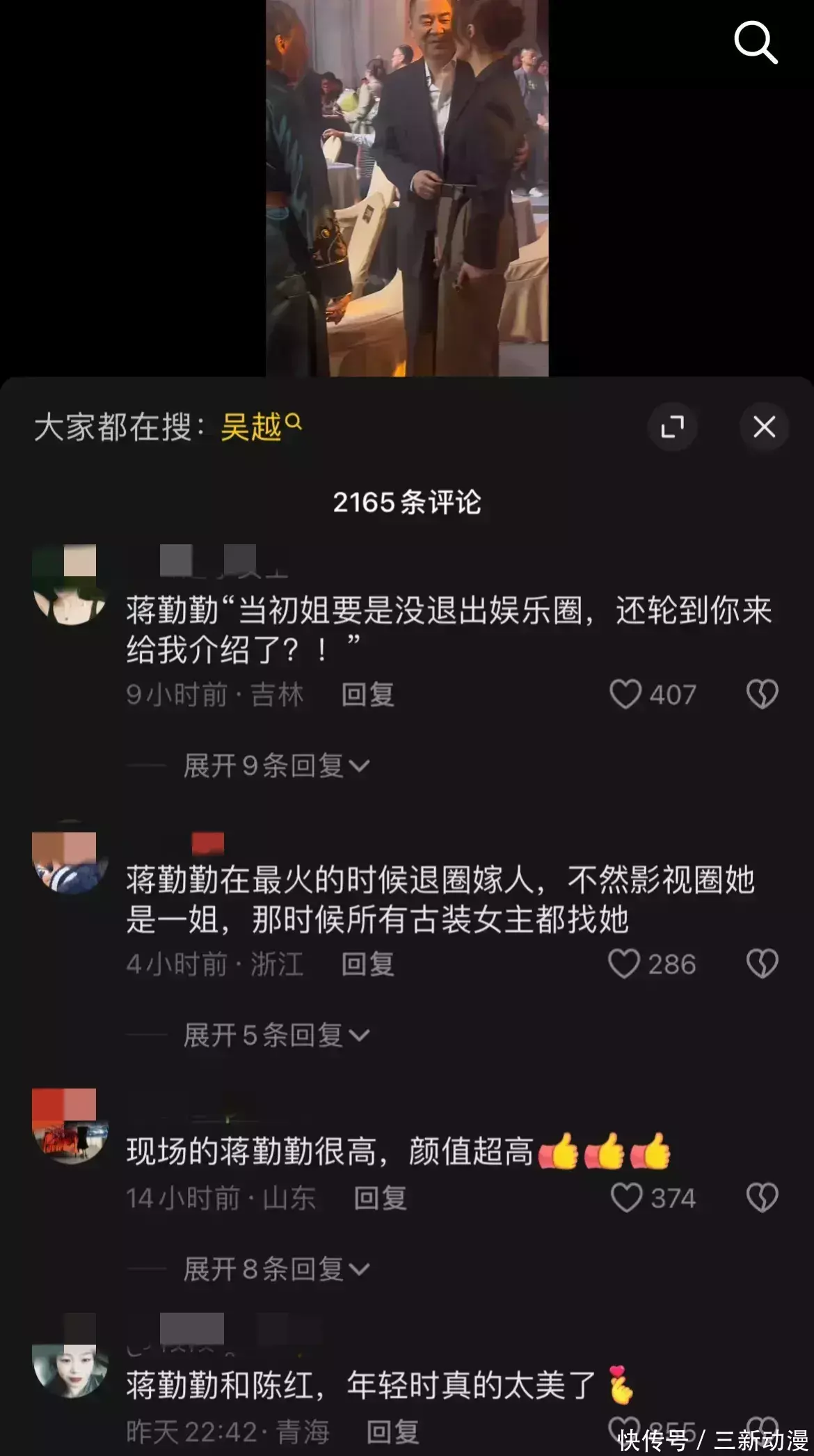Dislike the comment posted from 吉林
The width and height of the screenshot is (814, 1456).
point(762,694)
